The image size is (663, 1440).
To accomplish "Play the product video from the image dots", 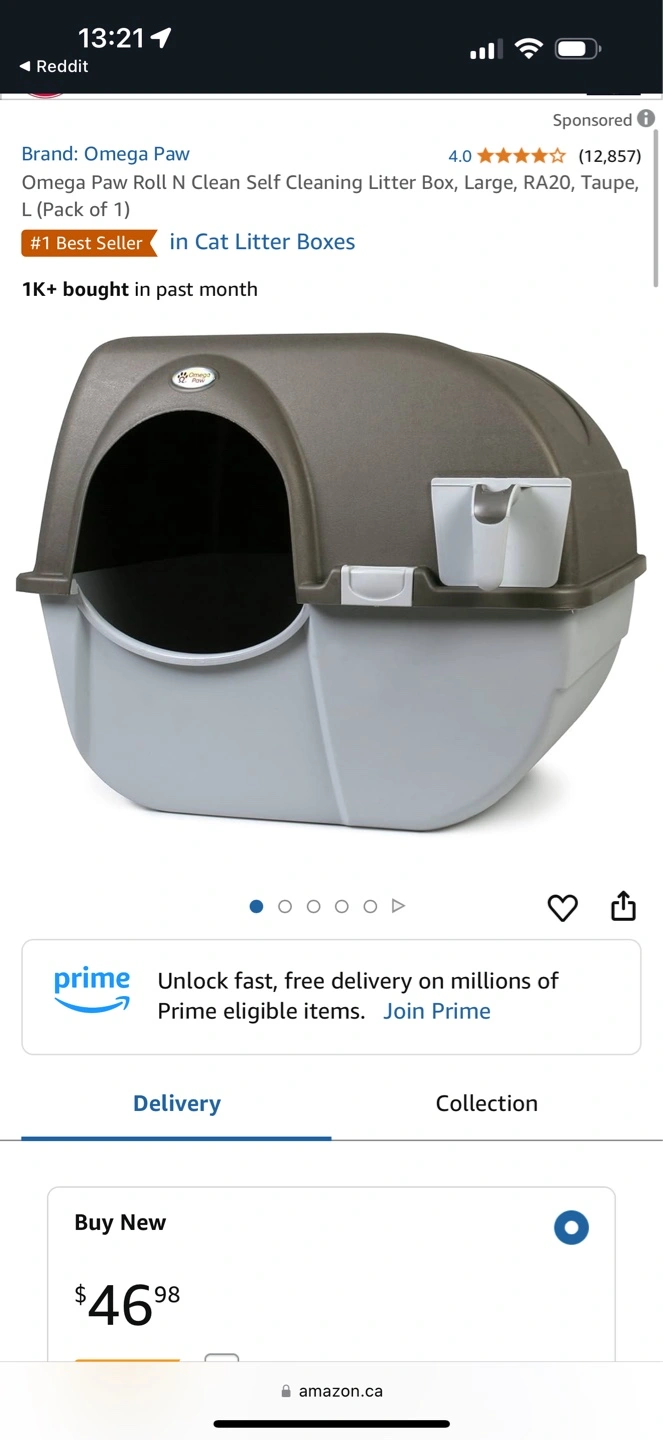I will pos(398,906).
